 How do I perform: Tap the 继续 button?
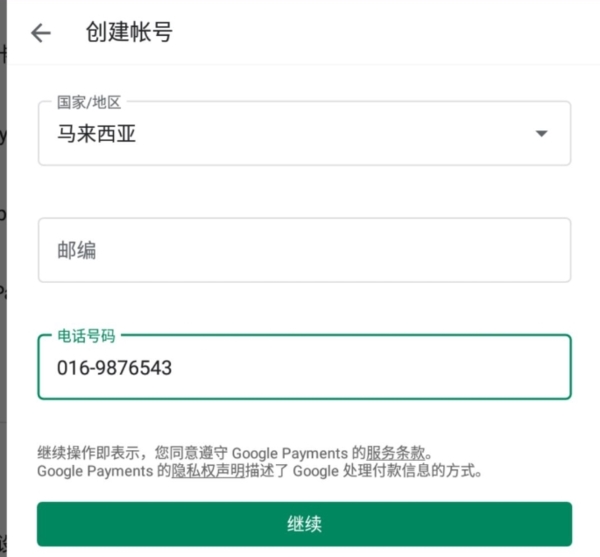coord(304,524)
